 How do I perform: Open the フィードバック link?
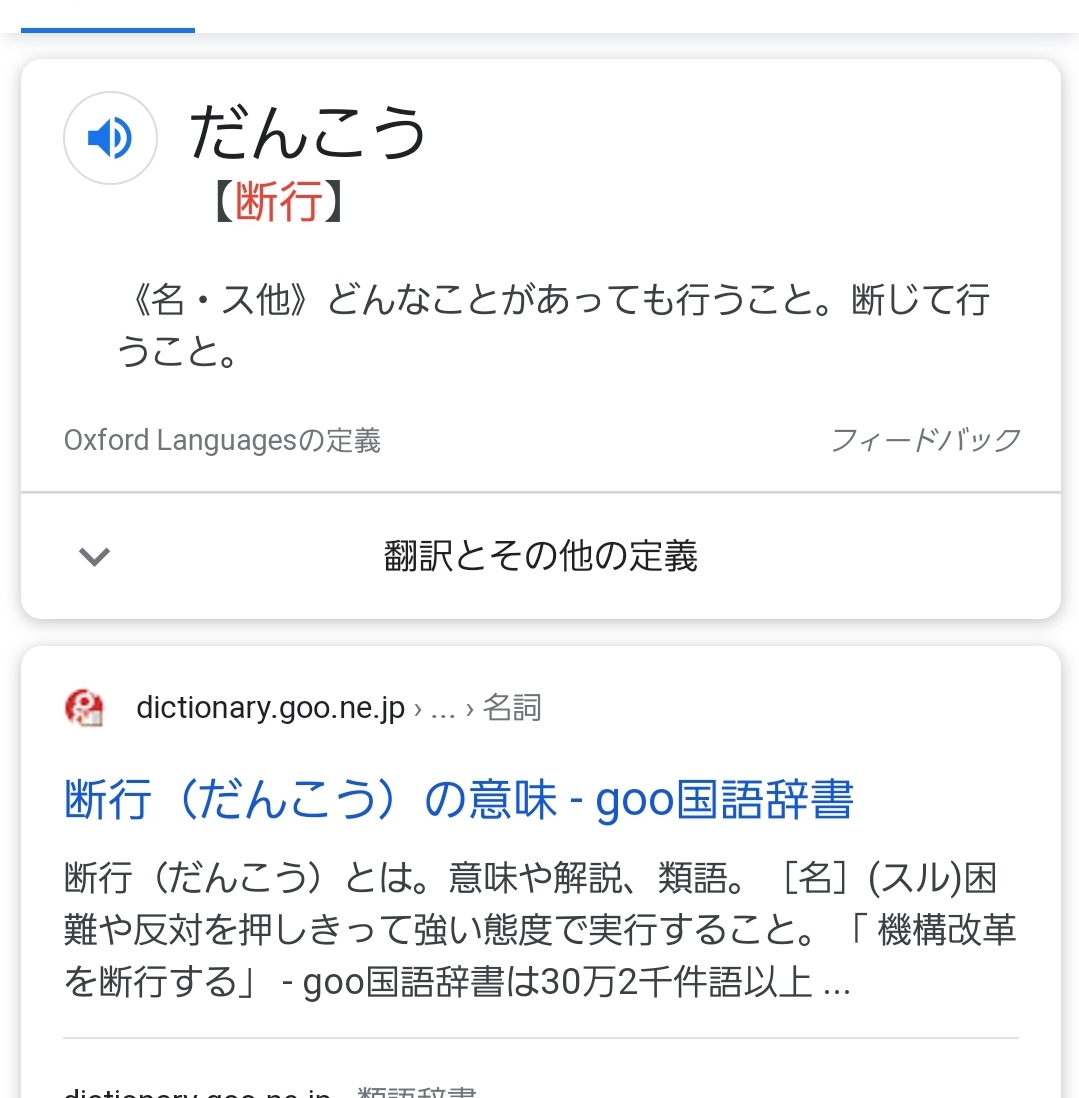(x=925, y=440)
